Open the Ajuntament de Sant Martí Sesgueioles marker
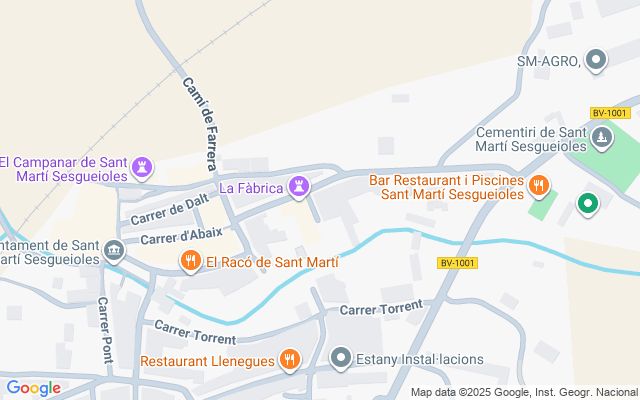The image size is (640, 400). 114,251
